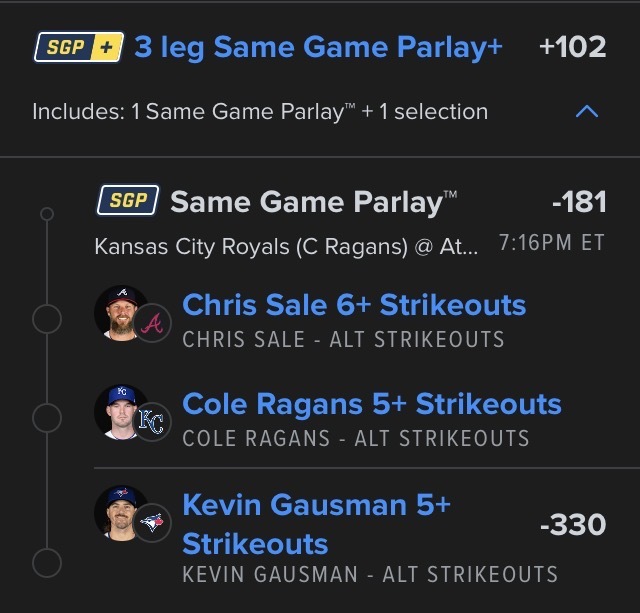640x613 pixels.
Task: Open Cole Ragans 5+ Strikeouts selection
Action: point(371,404)
